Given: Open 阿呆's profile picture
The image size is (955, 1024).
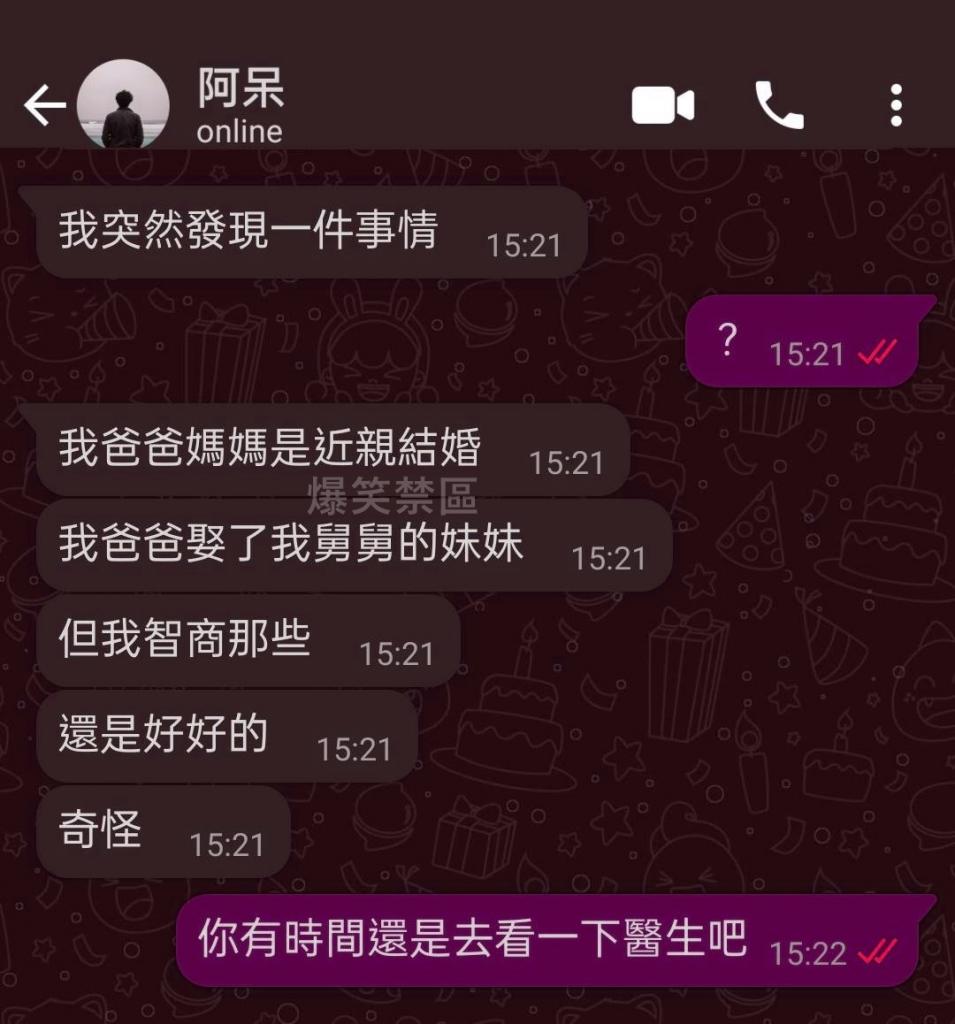Looking at the screenshot, I should 123,105.
